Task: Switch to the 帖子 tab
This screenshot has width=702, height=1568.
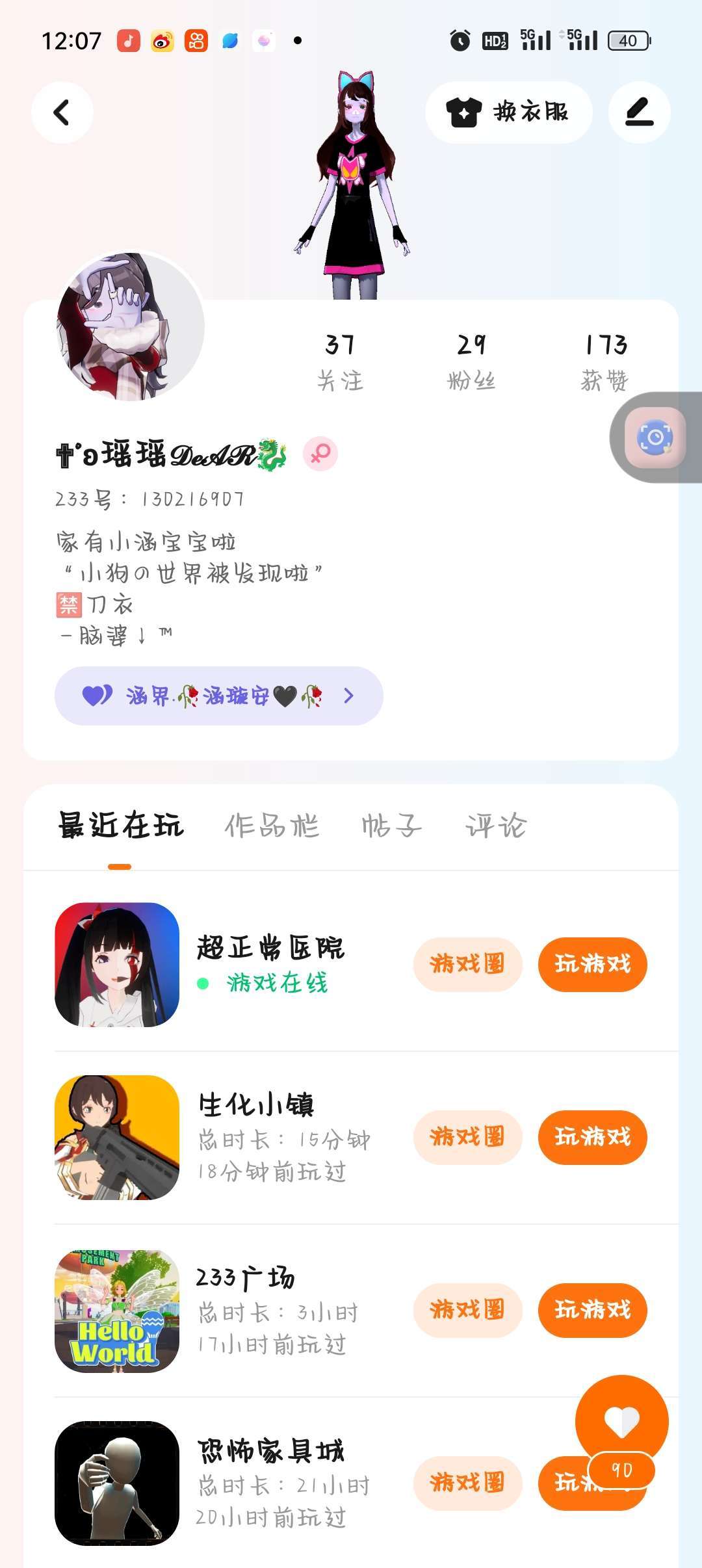Action: click(x=391, y=826)
